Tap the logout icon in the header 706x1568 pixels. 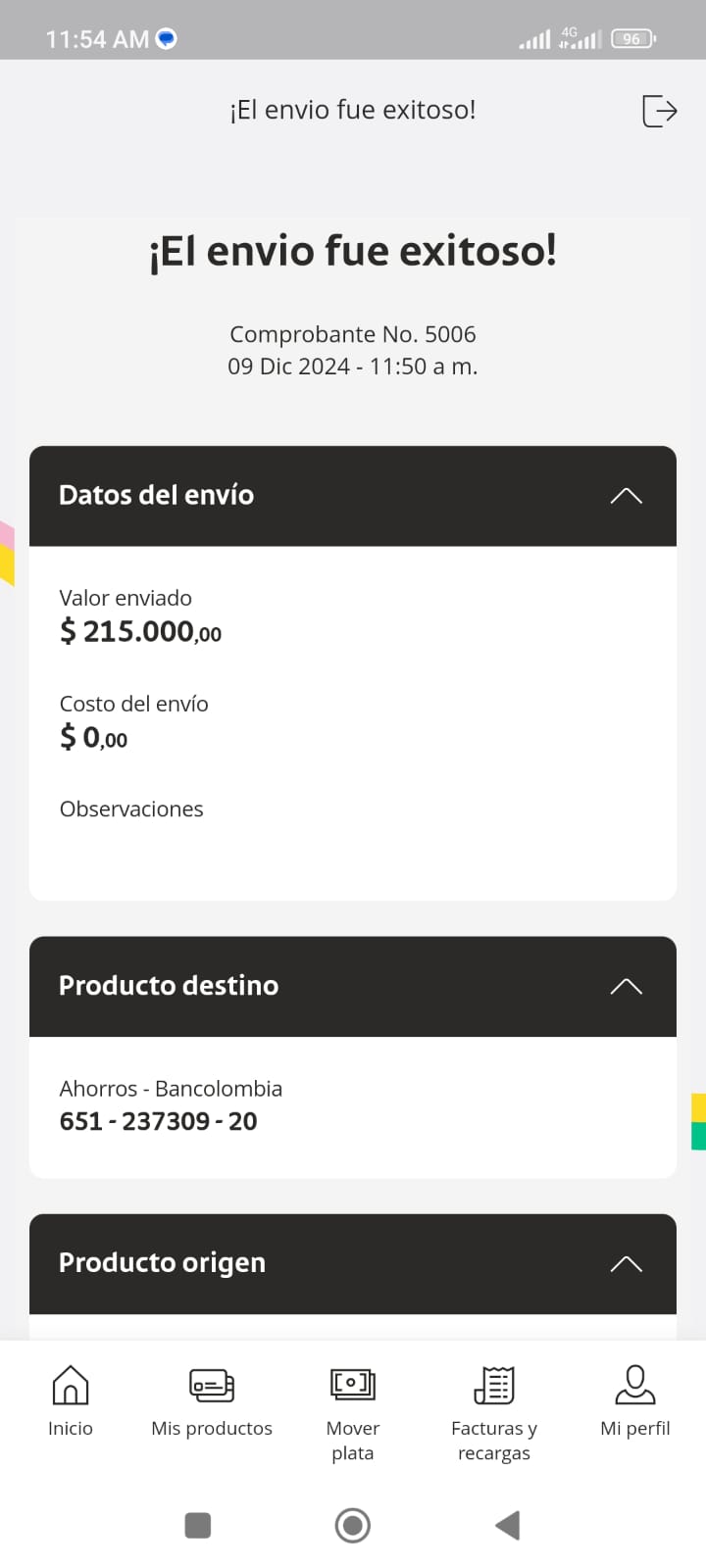(659, 111)
